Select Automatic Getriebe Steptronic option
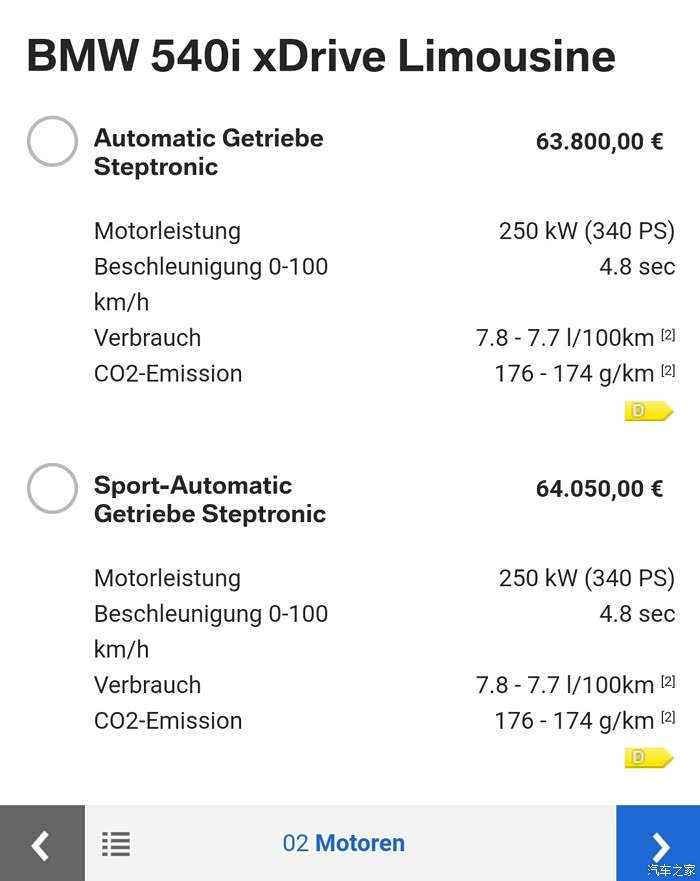Image resolution: width=700 pixels, height=881 pixels. 52,141
